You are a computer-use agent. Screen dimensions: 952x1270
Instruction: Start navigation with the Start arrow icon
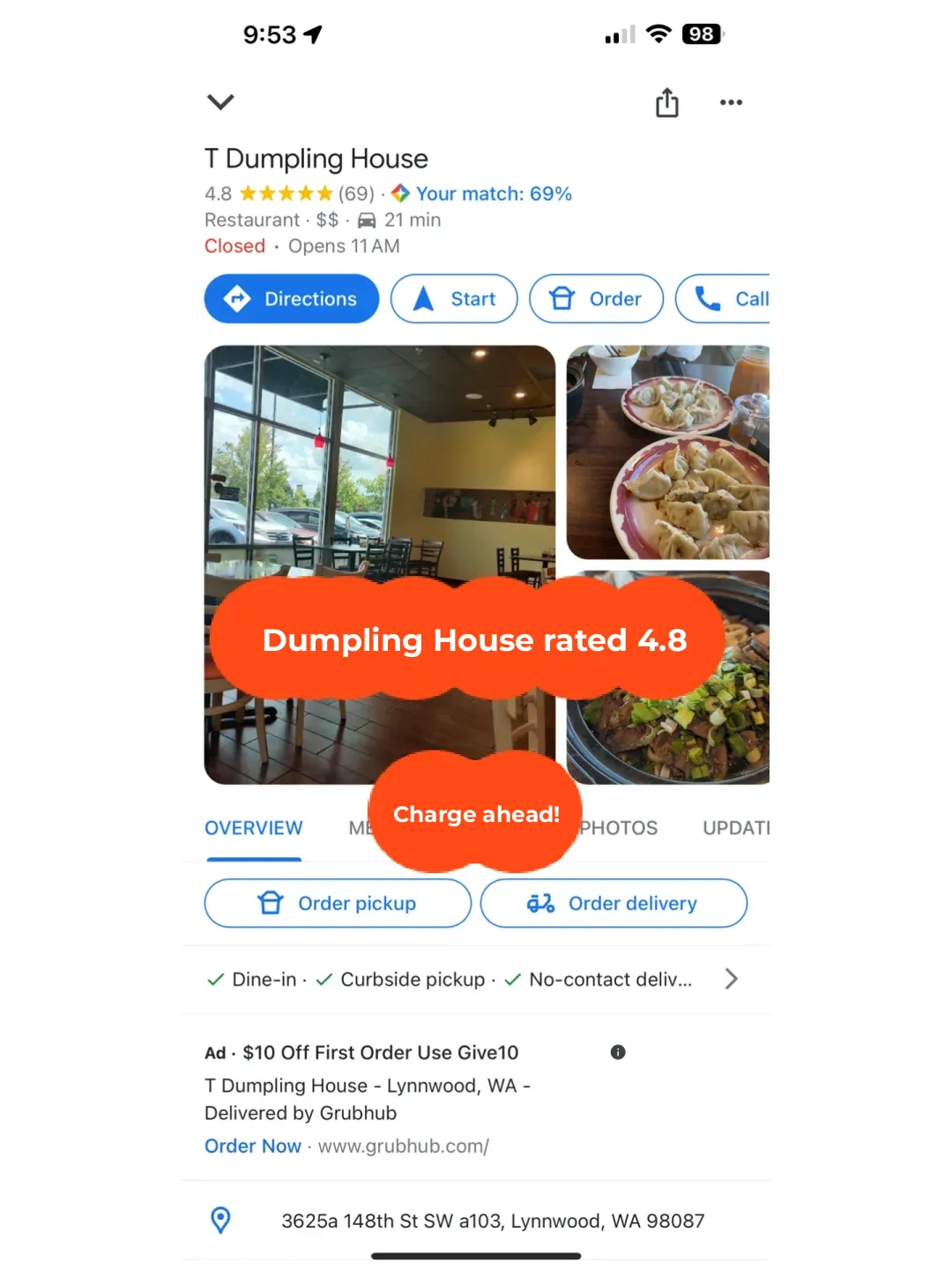(x=424, y=298)
